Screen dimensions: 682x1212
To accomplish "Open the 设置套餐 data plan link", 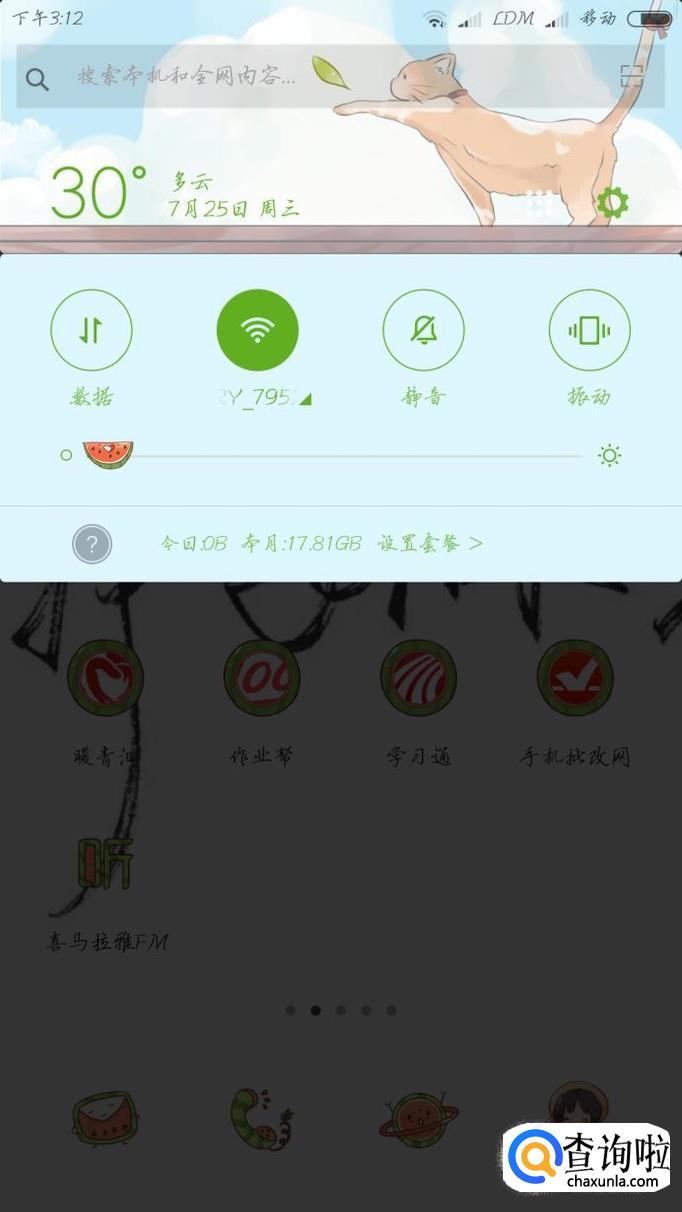I will pos(429,544).
